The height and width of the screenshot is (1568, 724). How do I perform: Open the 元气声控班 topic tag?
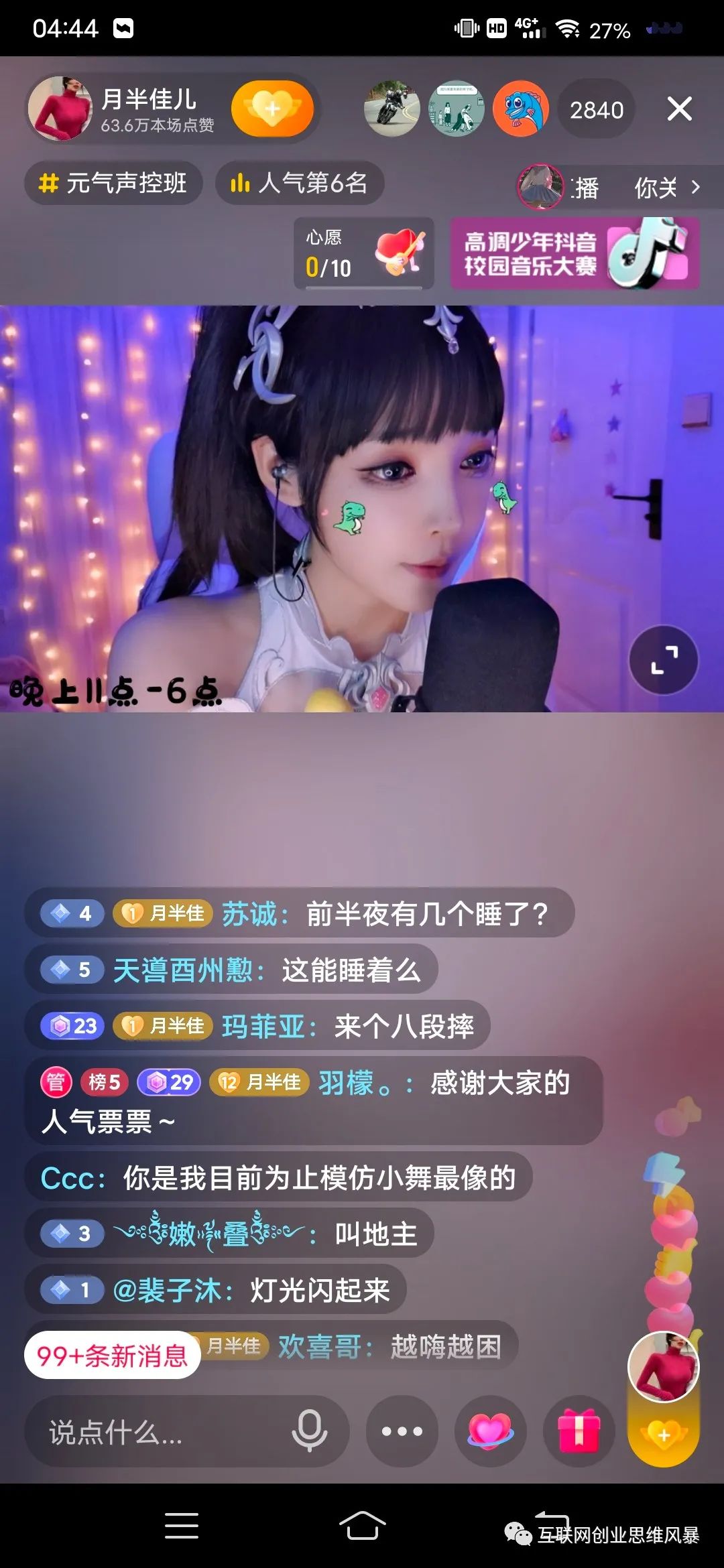coord(113,183)
